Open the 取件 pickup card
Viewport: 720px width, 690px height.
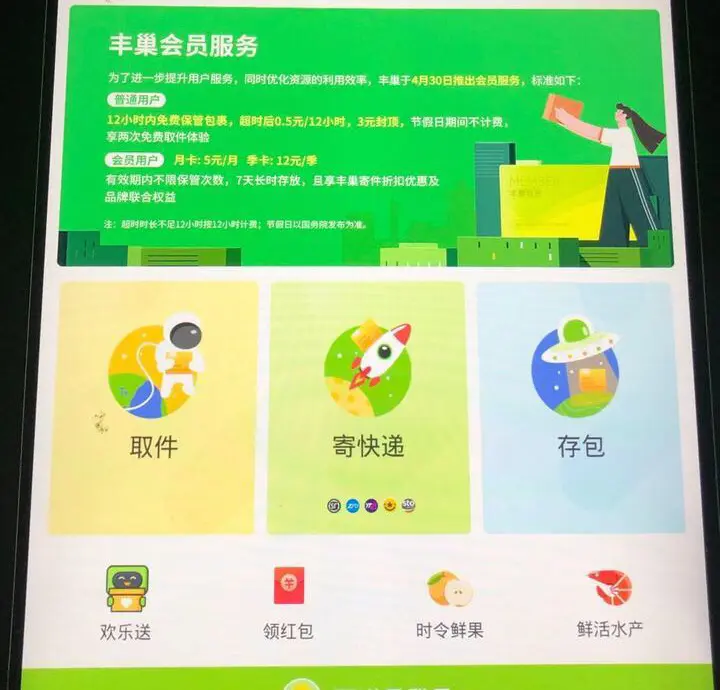click(x=153, y=405)
